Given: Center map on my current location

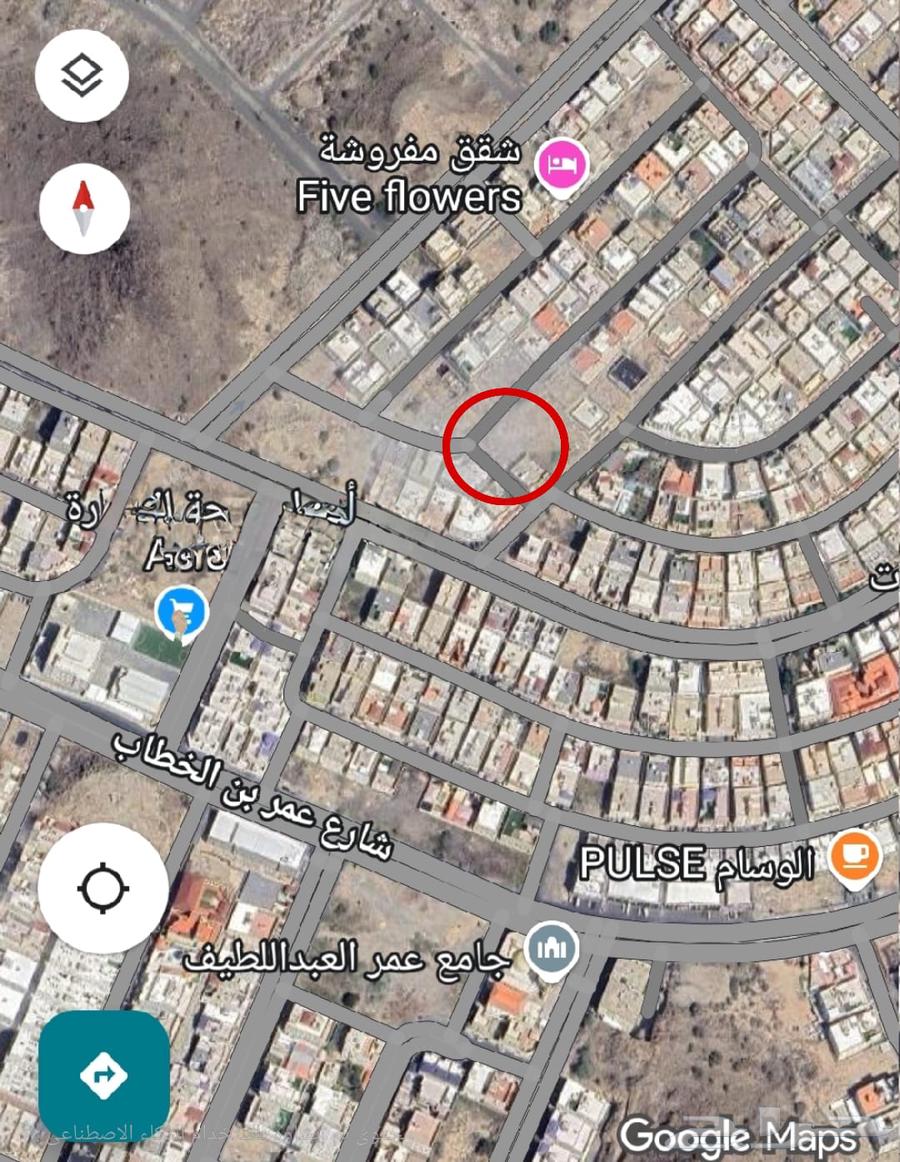Looking at the screenshot, I should 103,888.
